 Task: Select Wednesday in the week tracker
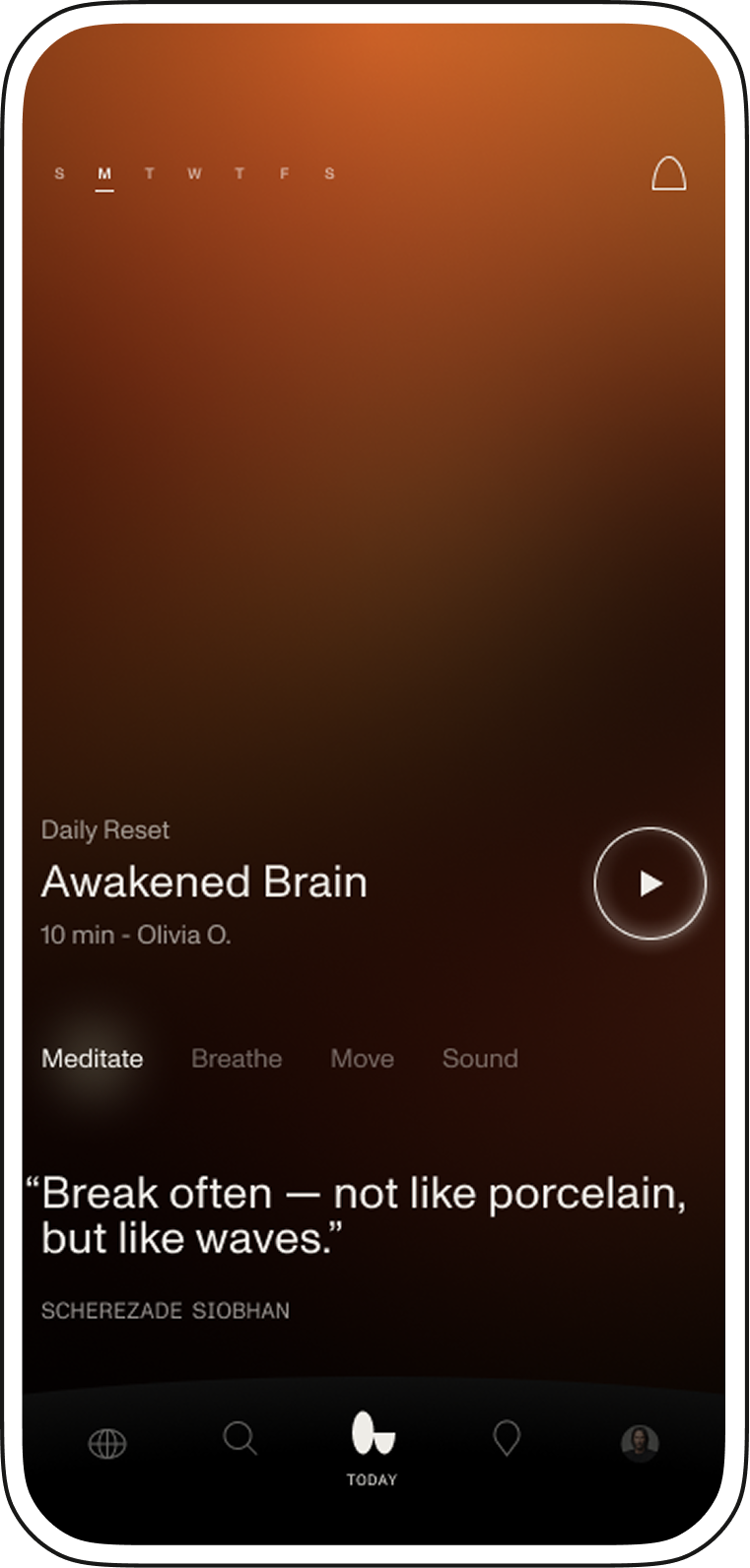(x=195, y=173)
